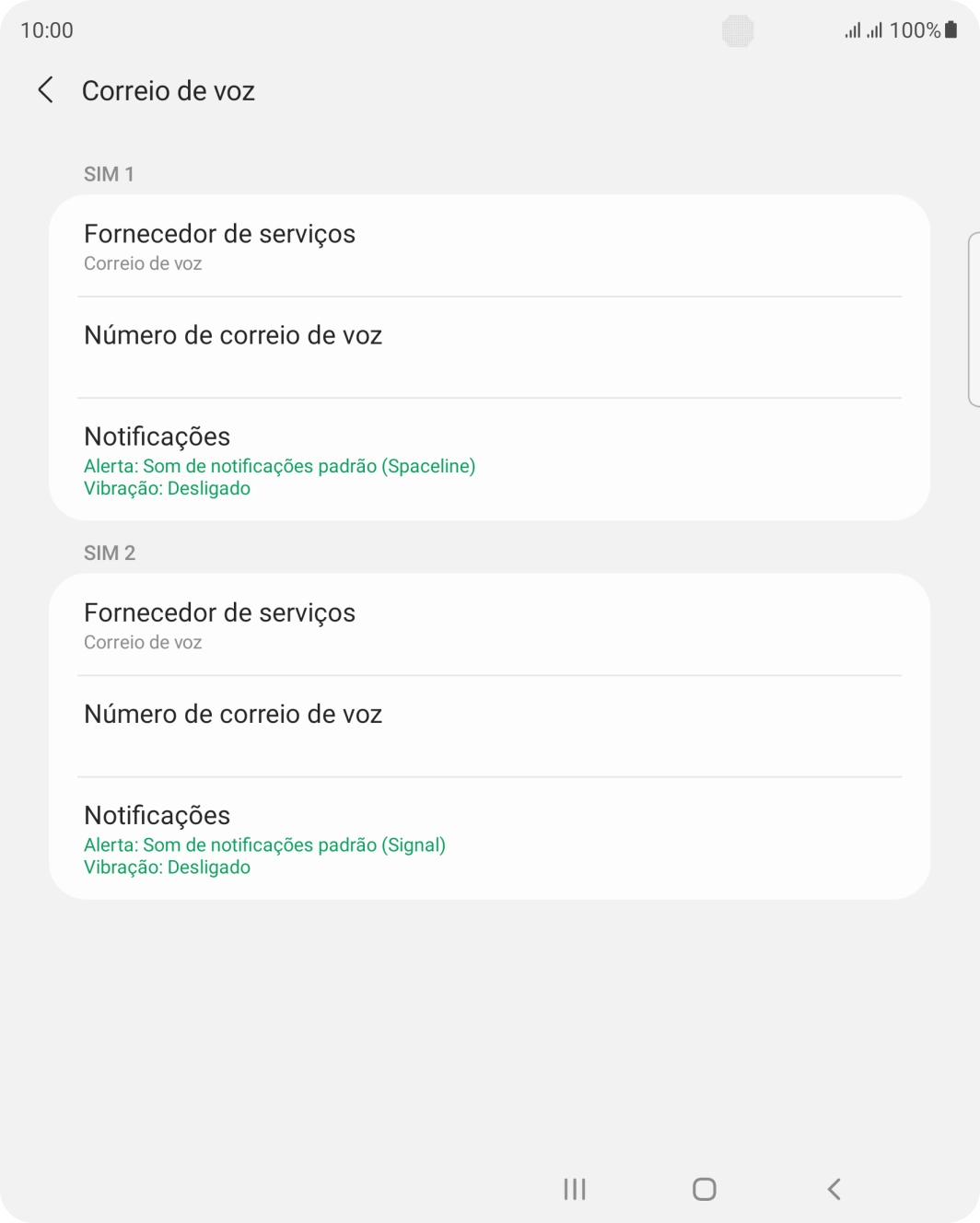Tap Vibração Desligado under SIM 1 notifications

coord(167,488)
